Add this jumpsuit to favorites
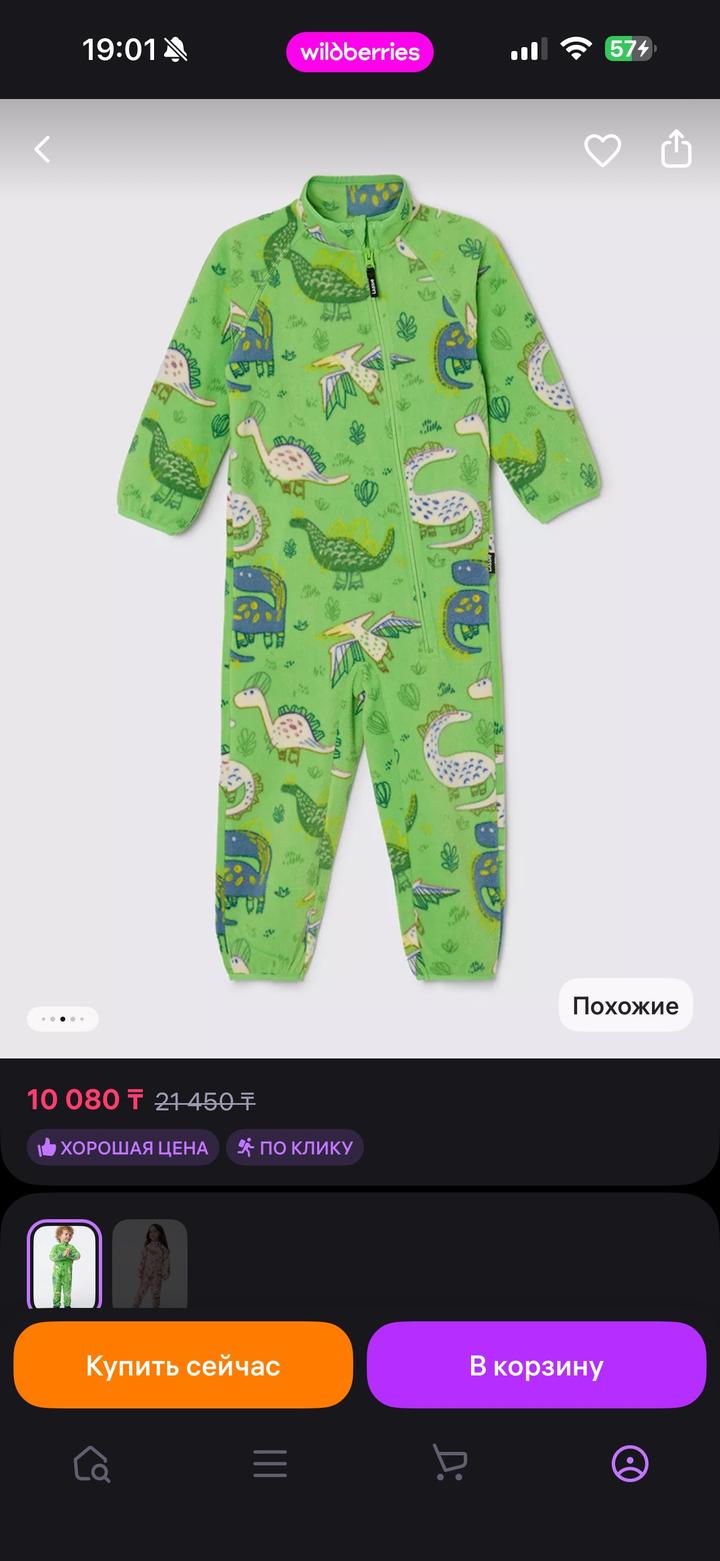The width and height of the screenshot is (720, 1561). (602, 150)
